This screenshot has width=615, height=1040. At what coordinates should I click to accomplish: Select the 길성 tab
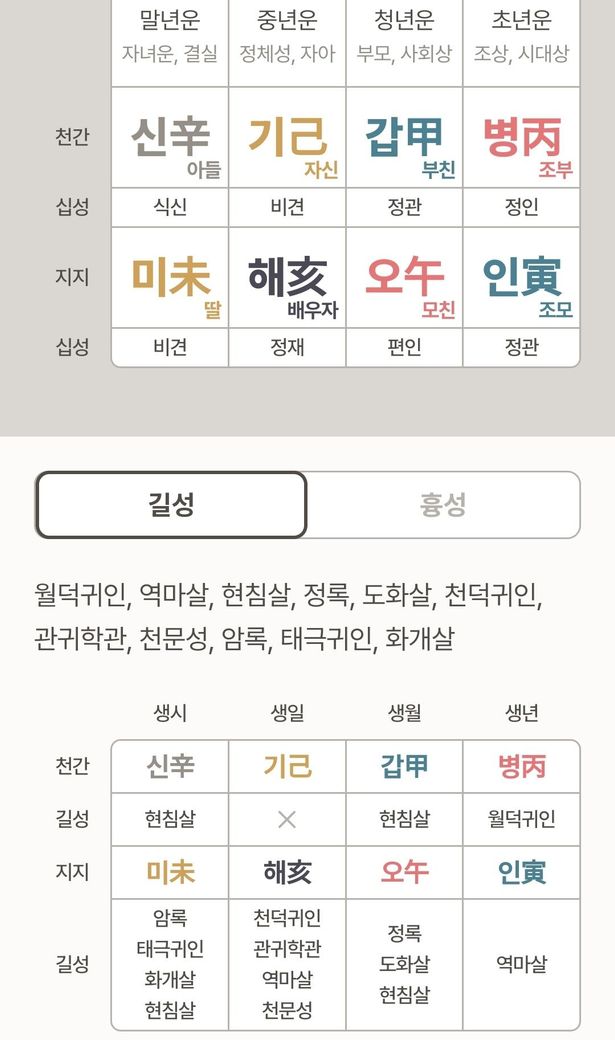(171, 505)
